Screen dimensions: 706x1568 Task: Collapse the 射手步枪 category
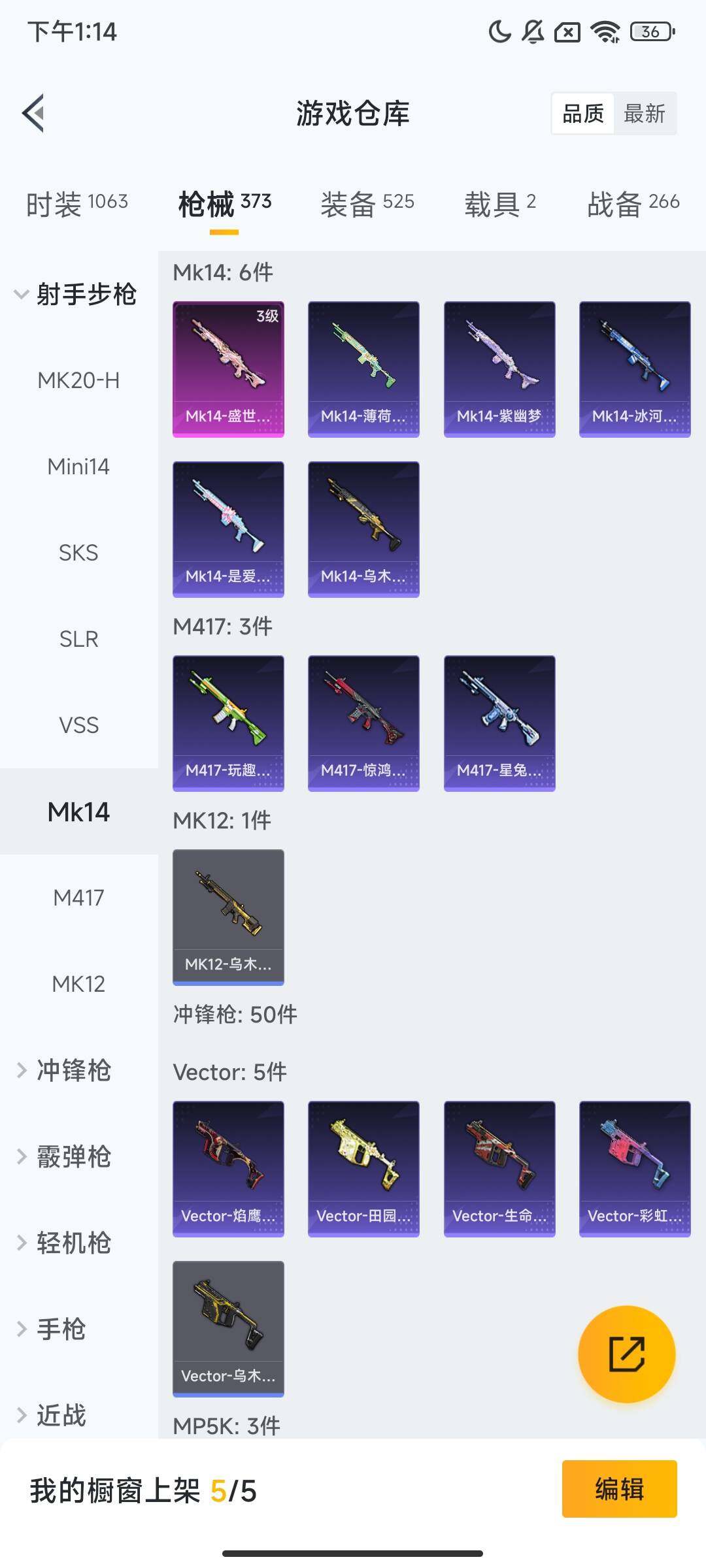click(75, 294)
